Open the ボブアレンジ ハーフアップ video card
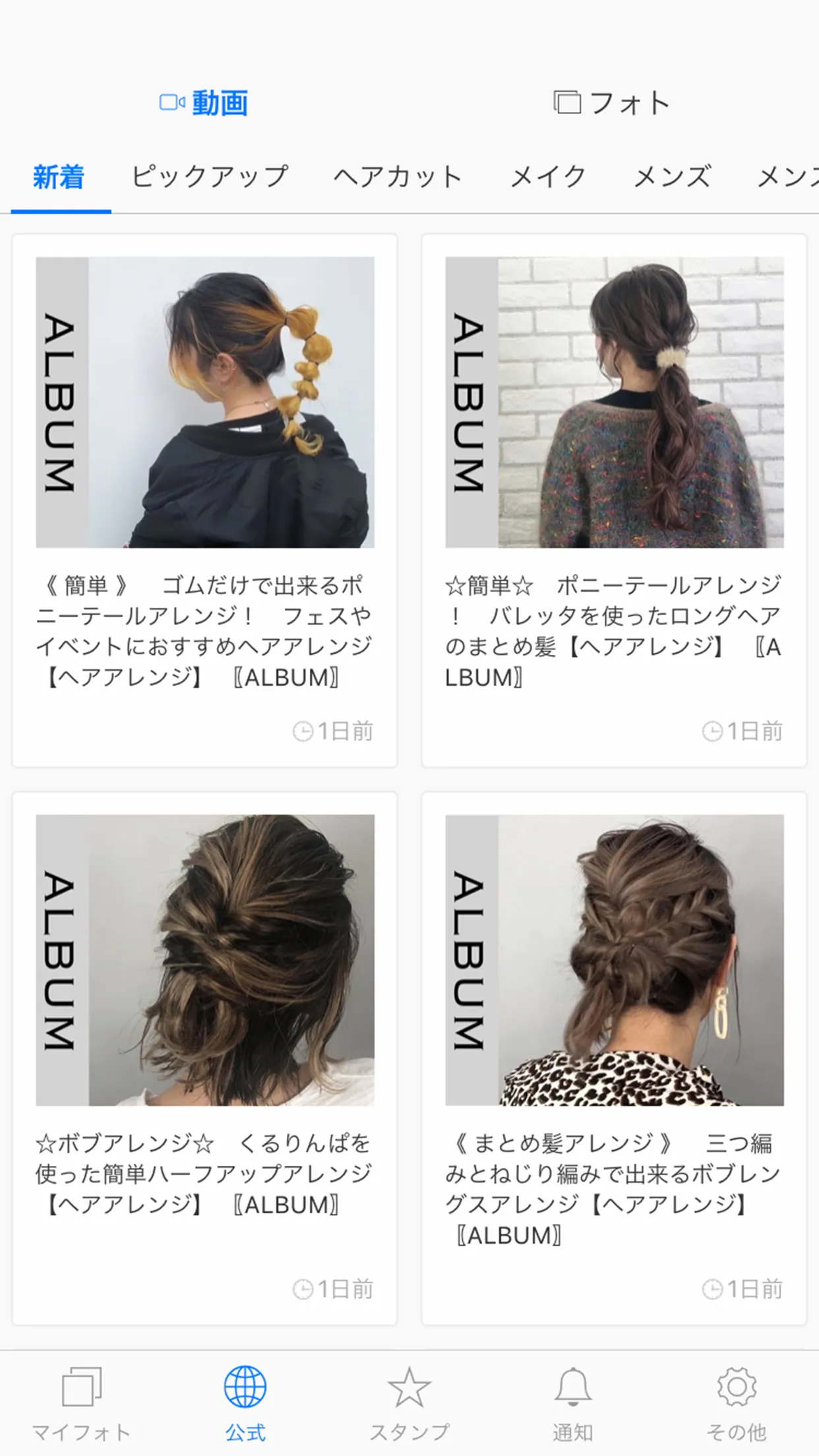This screenshot has width=819, height=1456. pyautogui.click(x=205, y=1058)
